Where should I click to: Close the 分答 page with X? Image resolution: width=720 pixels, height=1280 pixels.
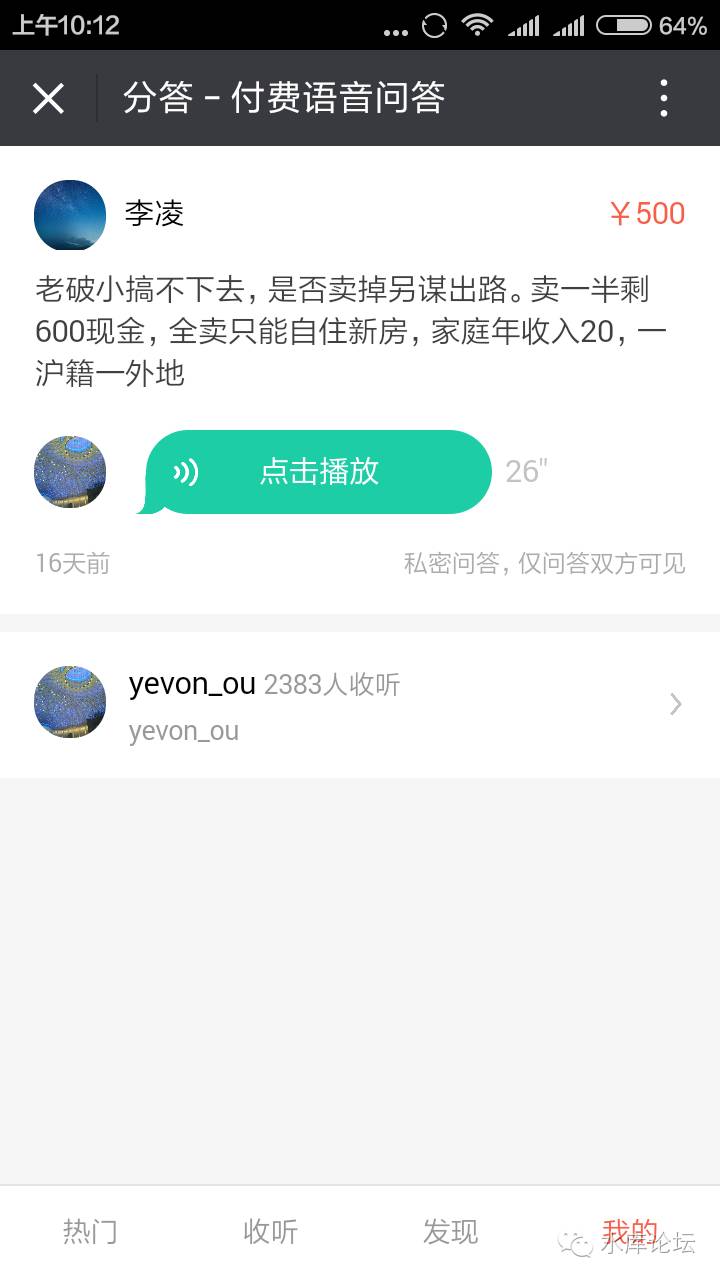point(48,98)
